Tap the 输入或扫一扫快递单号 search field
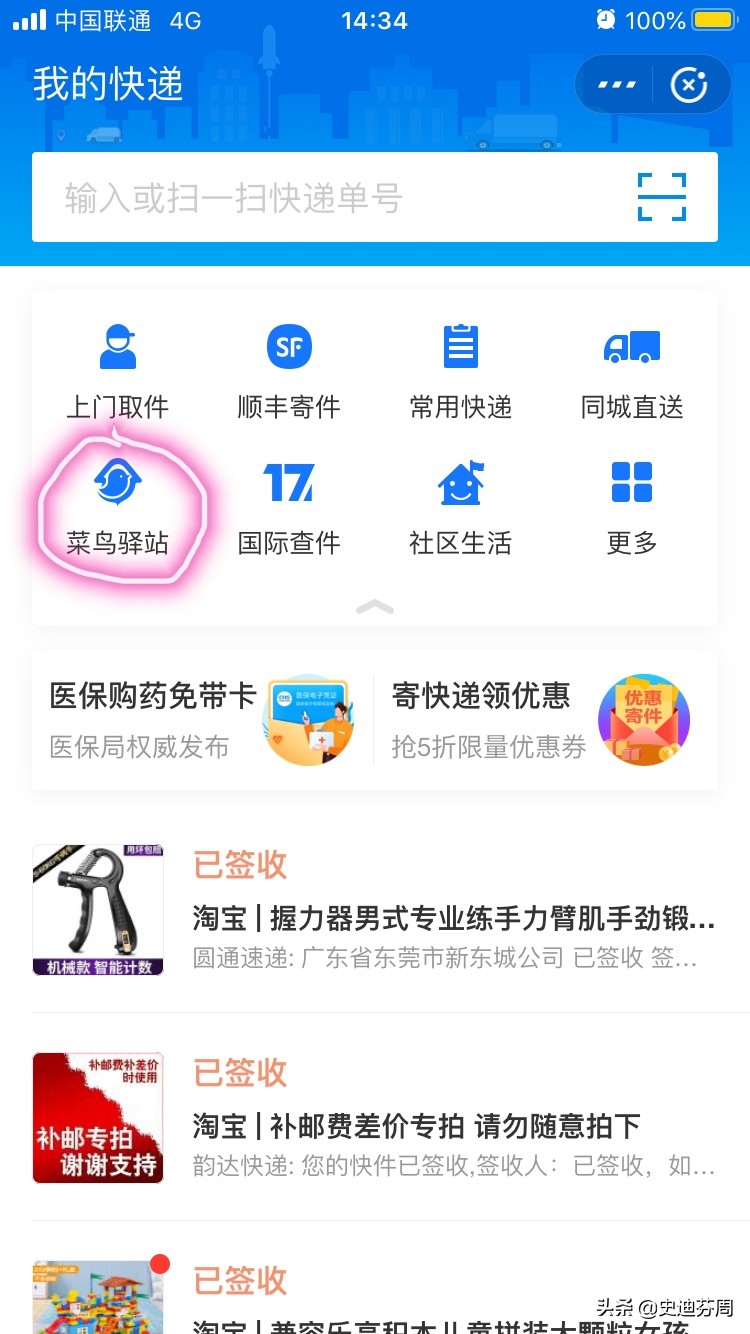750x1334 pixels. point(300,198)
